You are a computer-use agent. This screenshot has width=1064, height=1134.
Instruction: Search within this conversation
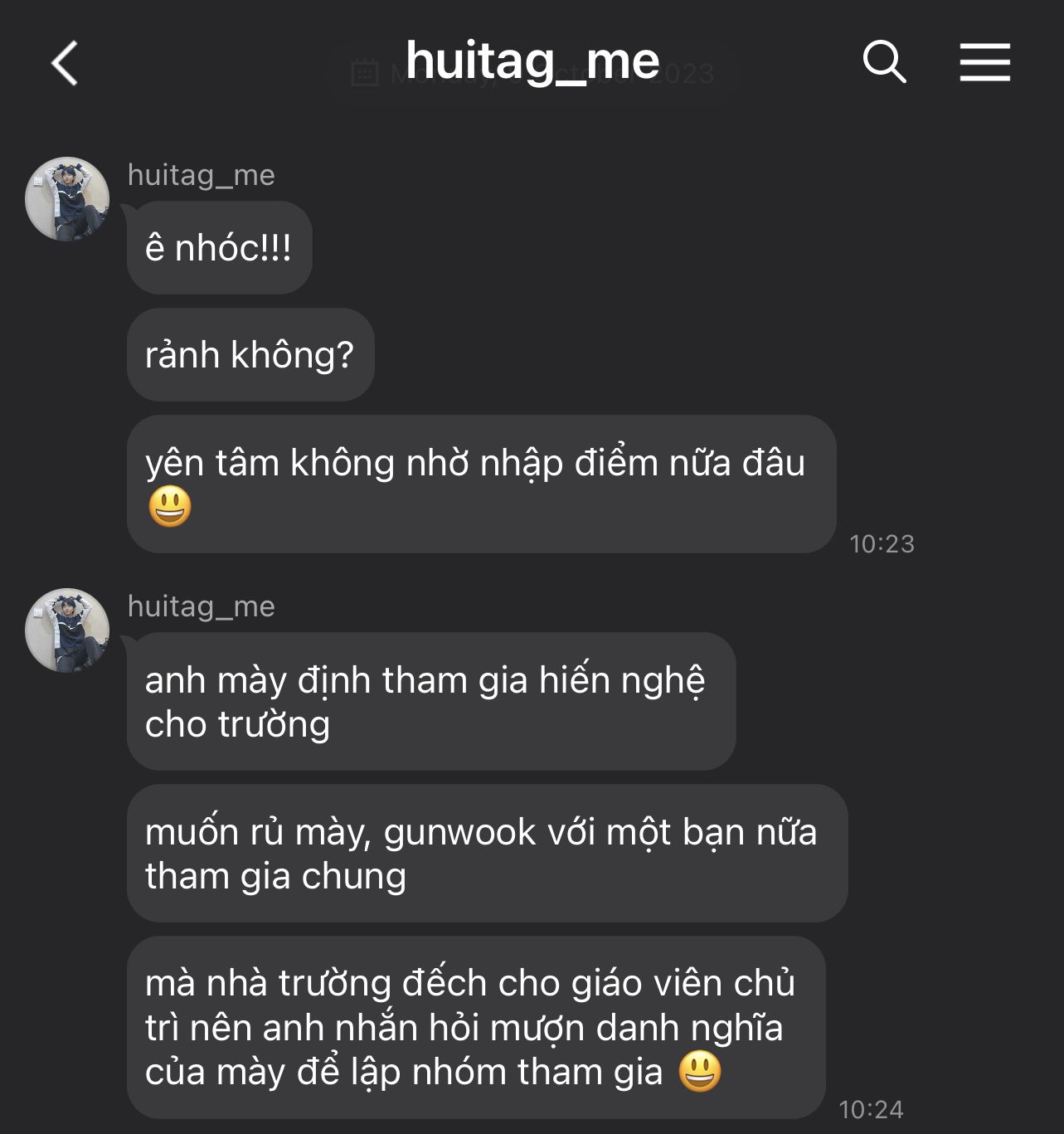pyautogui.click(x=884, y=61)
